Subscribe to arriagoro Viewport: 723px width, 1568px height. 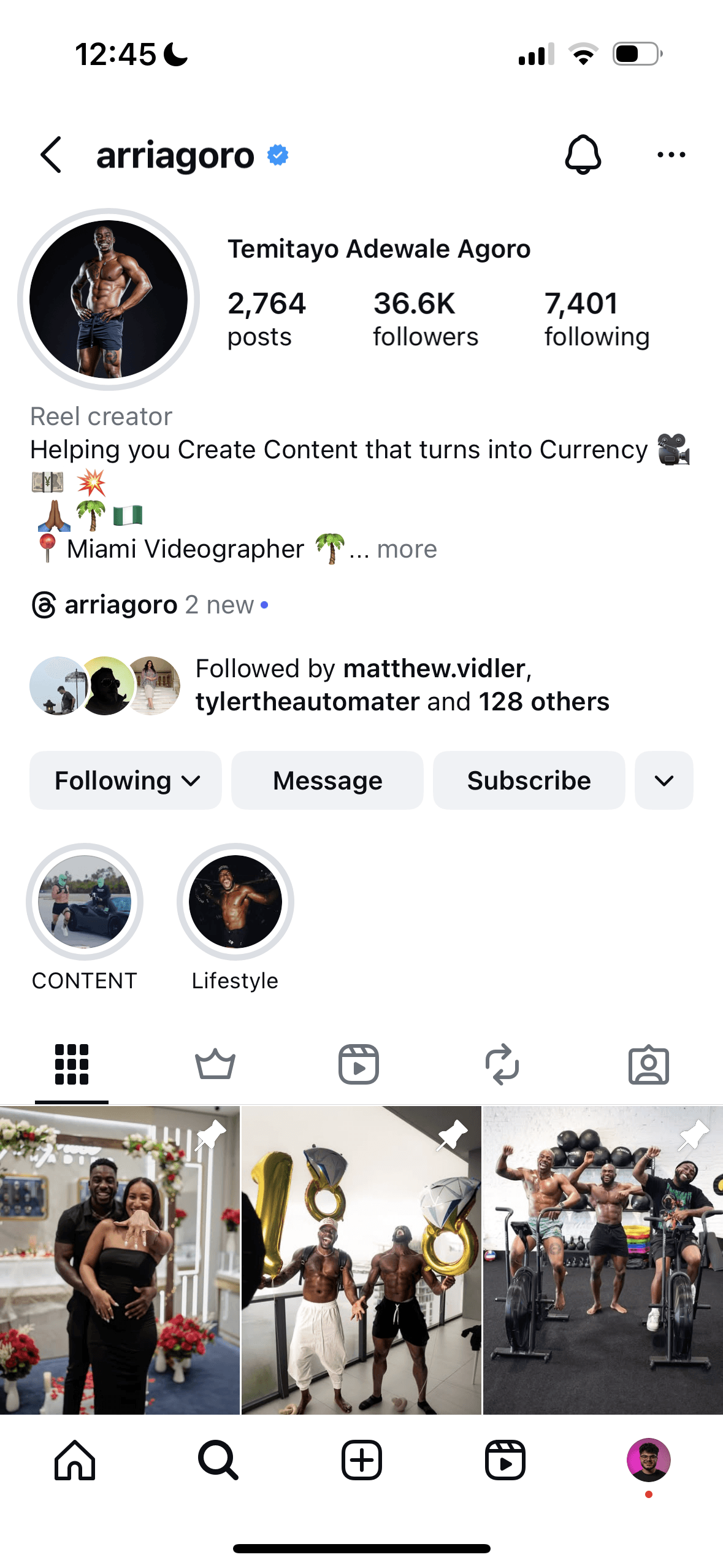529,780
